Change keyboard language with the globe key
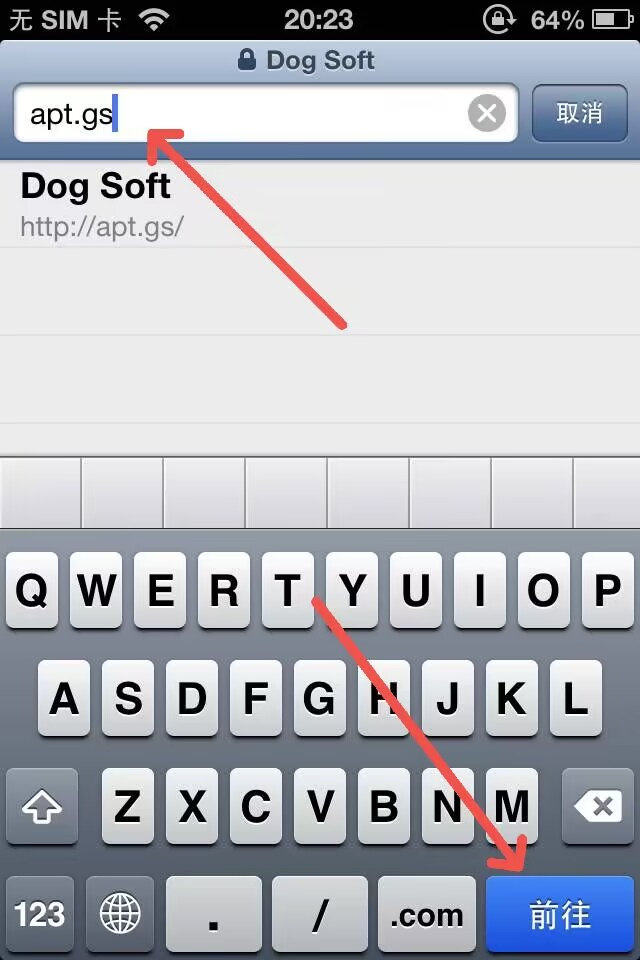Viewport: 640px width, 960px height. 120,913
